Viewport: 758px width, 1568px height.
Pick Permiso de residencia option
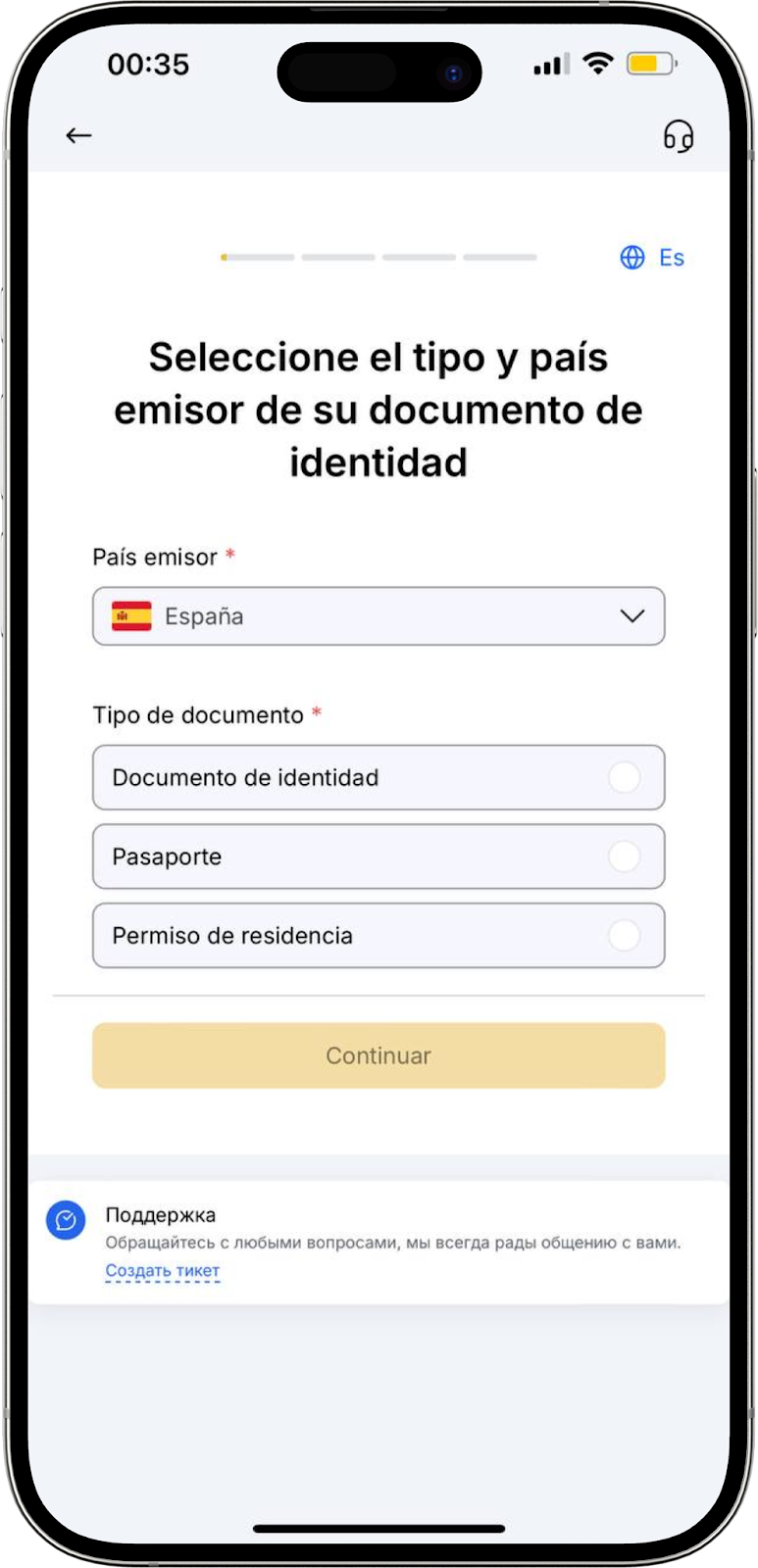click(379, 936)
